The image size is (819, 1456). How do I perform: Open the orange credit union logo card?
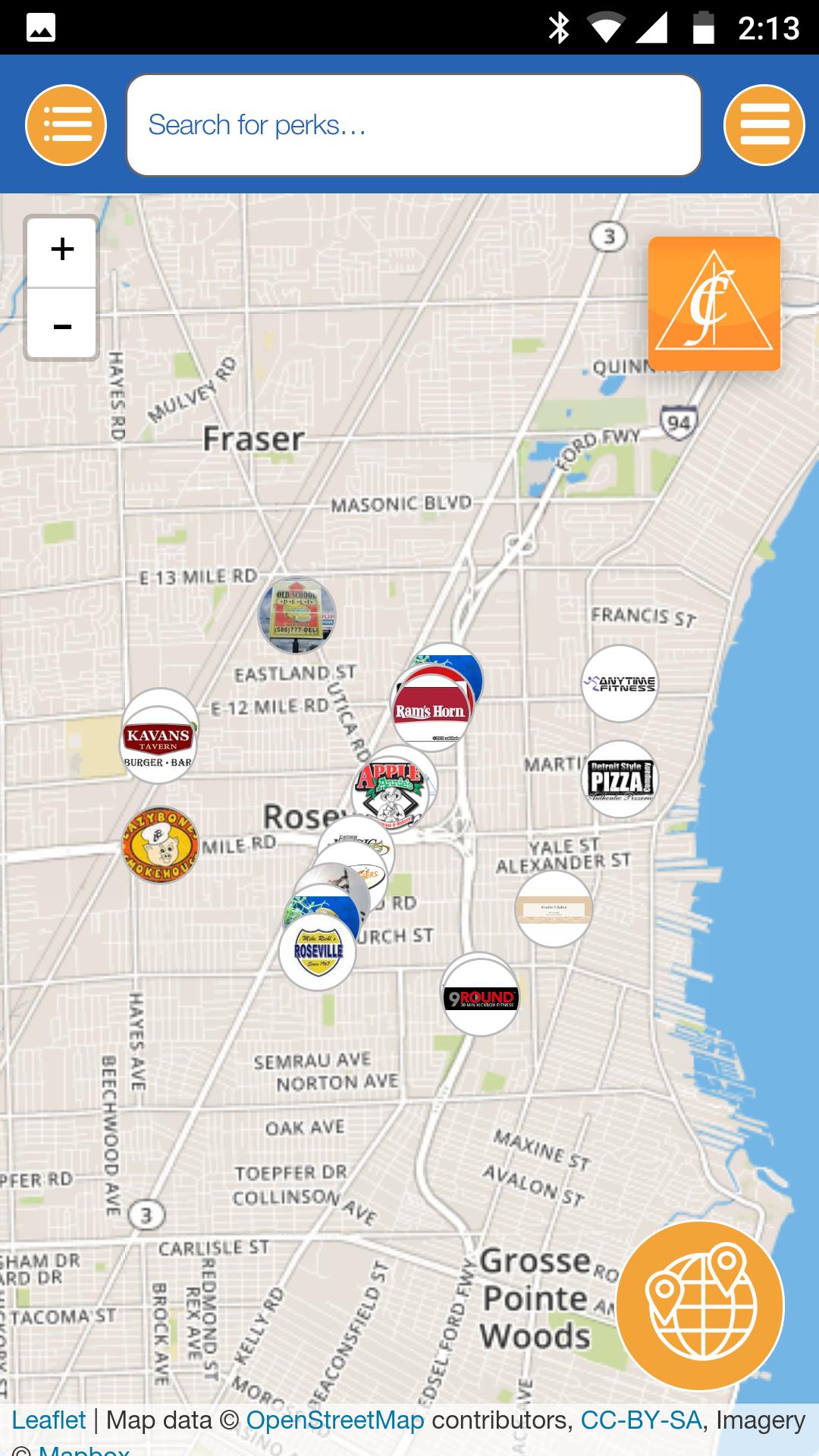[x=714, y=303]
